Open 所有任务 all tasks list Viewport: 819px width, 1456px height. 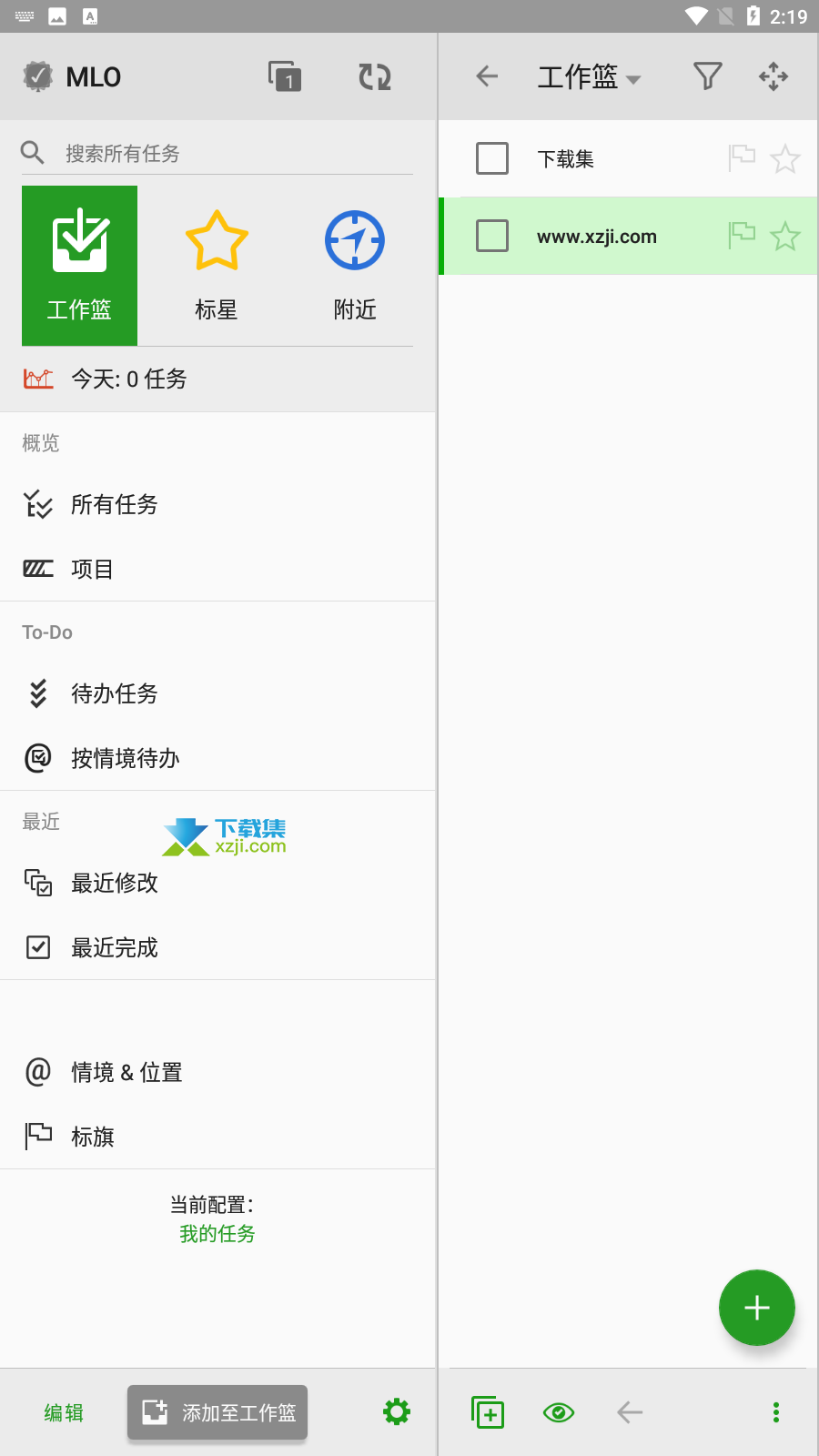coord(217,504)
